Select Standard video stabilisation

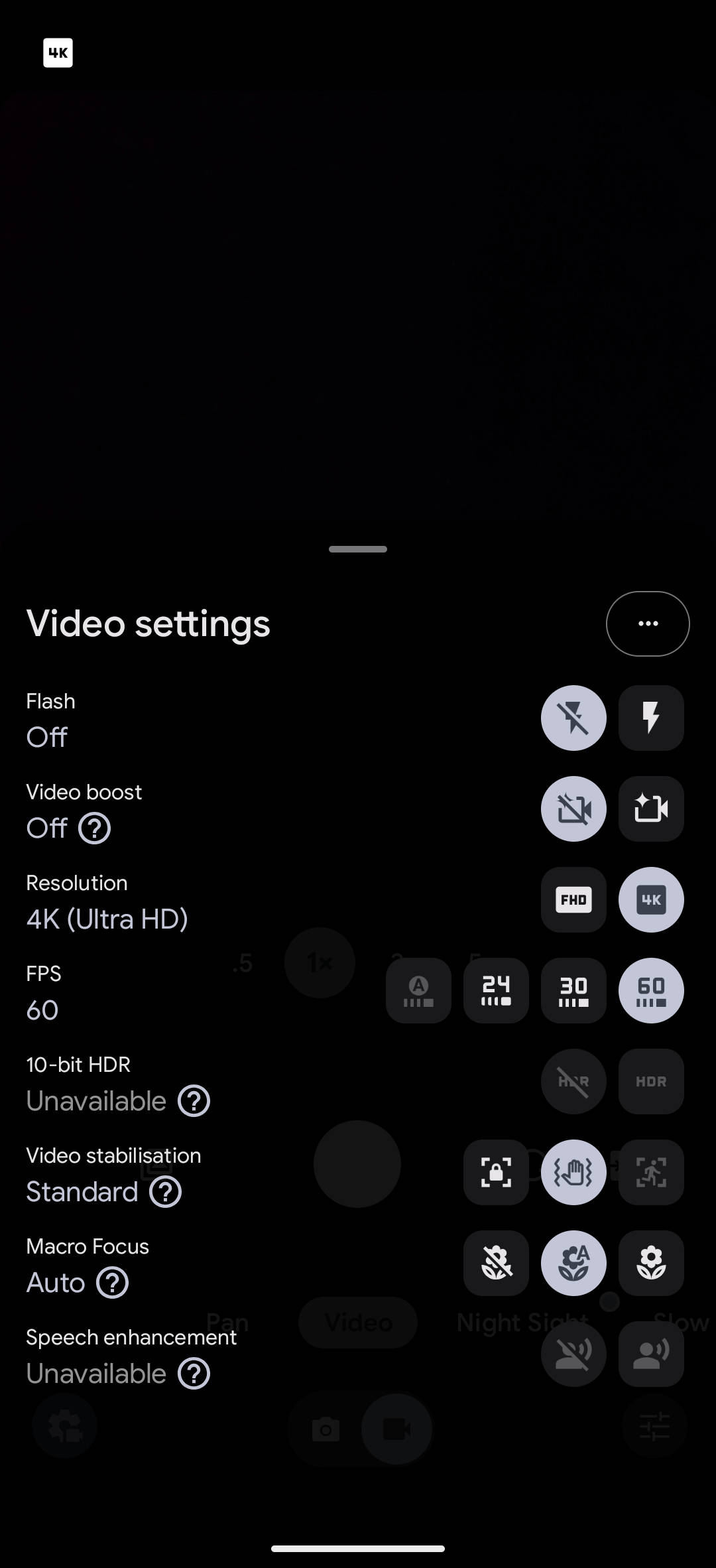pyautogui.click(x=573, y=1172)
